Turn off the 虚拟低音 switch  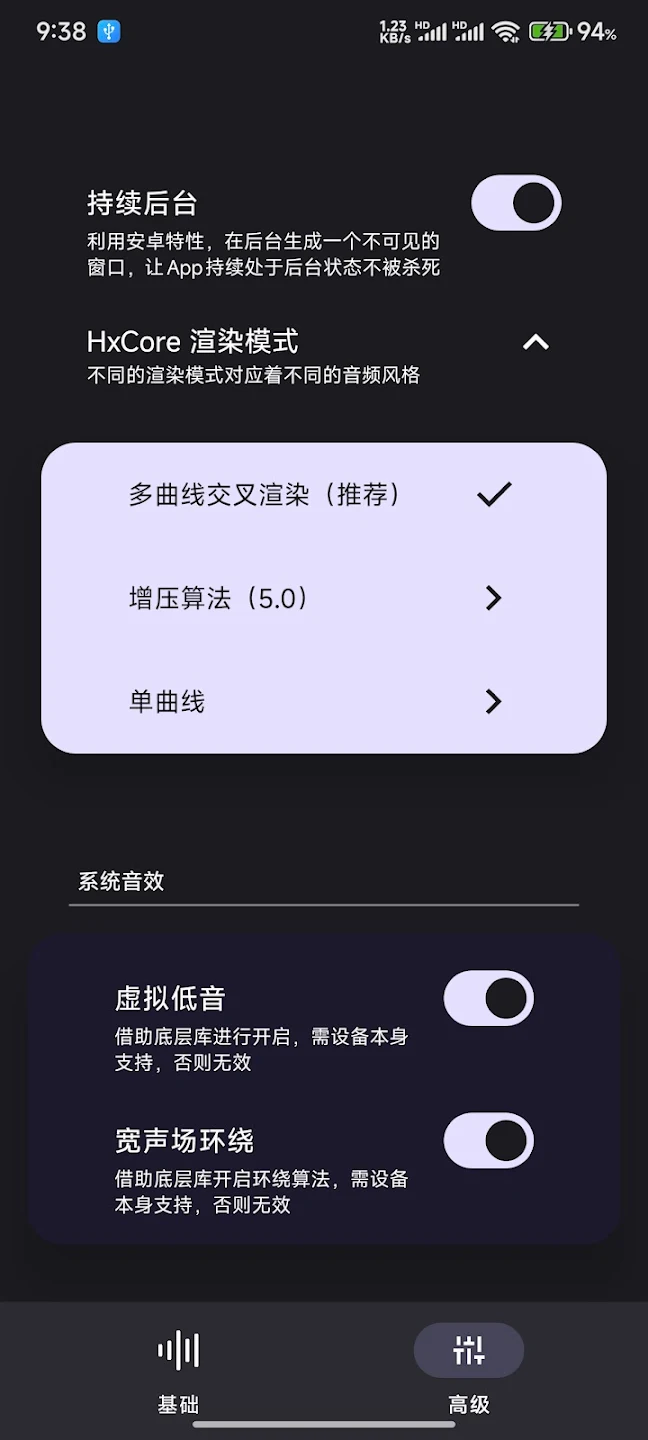point(488,998)
